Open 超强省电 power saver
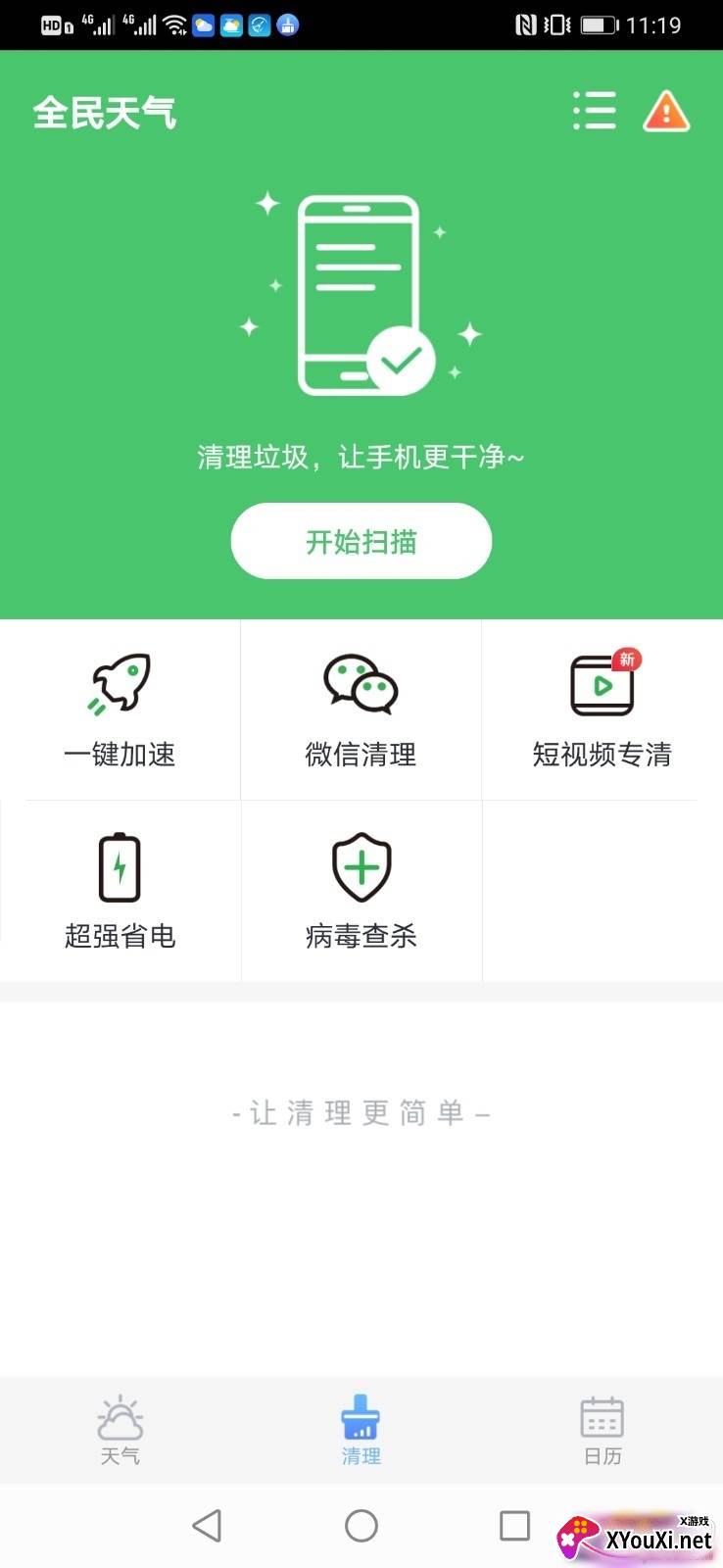 [120, 891]
